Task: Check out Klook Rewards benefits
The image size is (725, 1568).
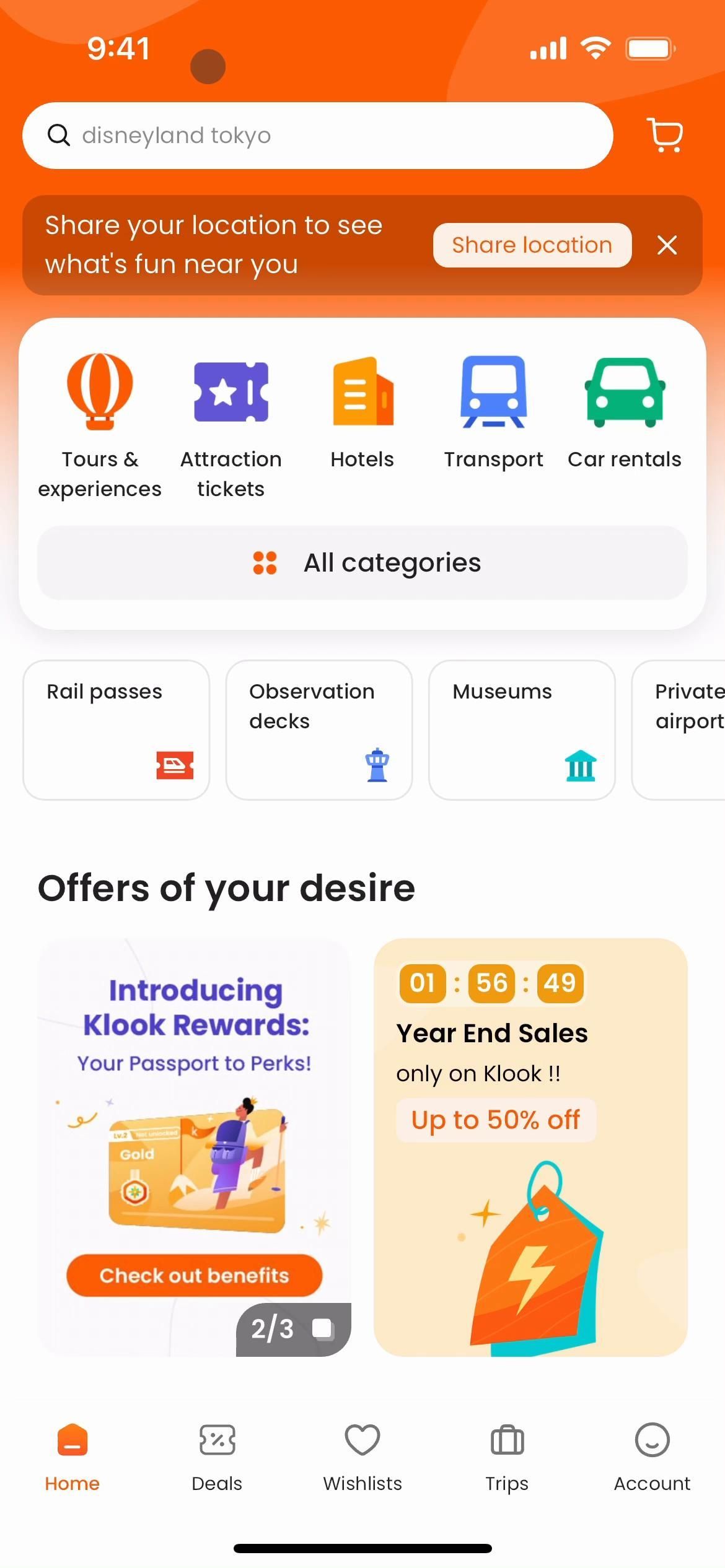Action: (x=194, y=1275)
